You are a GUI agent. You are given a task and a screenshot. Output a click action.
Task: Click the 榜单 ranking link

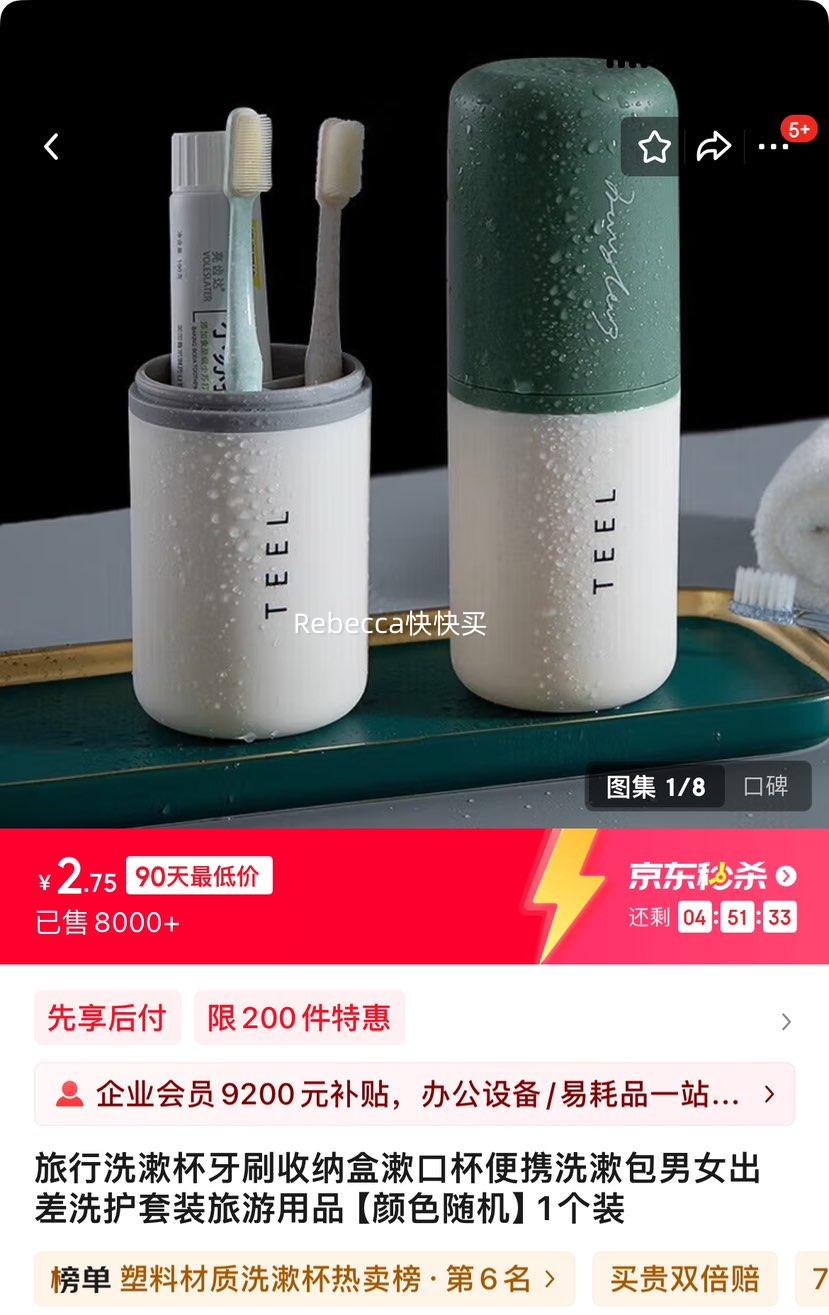[75, 1278]
